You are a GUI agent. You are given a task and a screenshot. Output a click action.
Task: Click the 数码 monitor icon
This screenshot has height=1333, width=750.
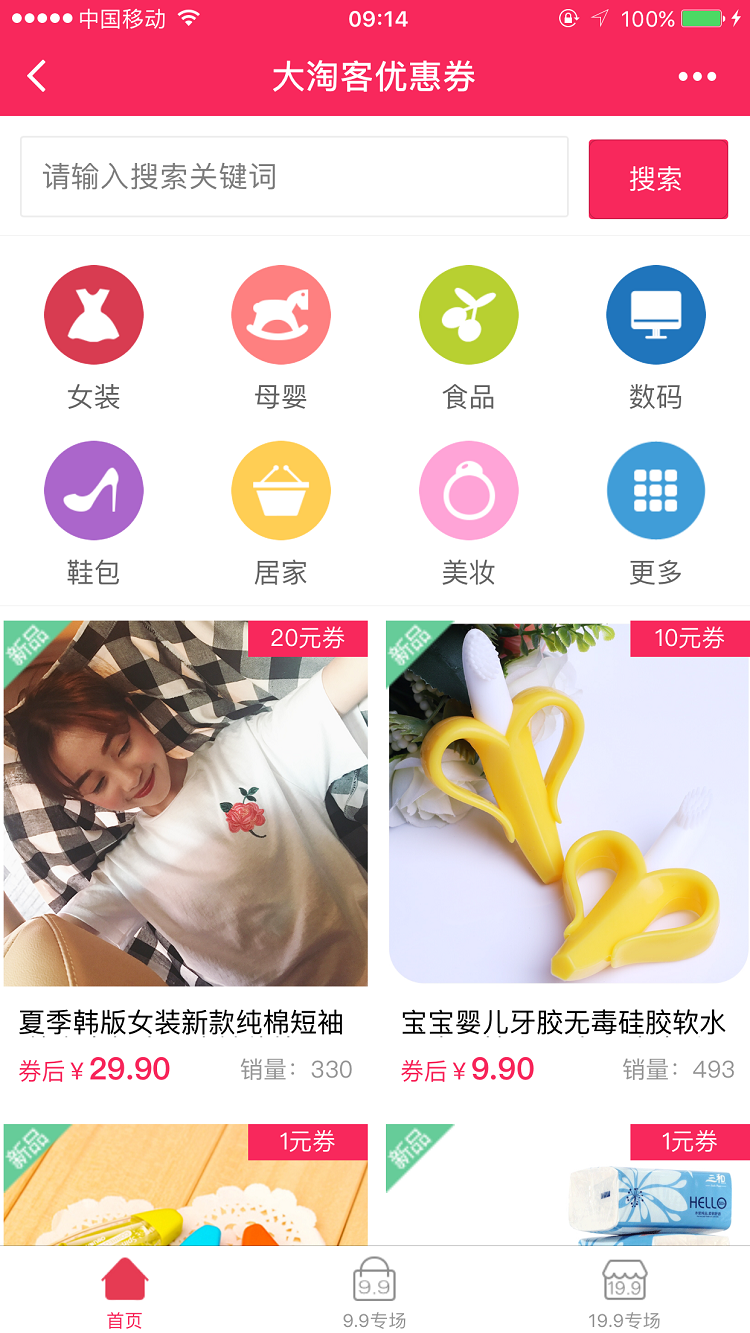[656, 314]
